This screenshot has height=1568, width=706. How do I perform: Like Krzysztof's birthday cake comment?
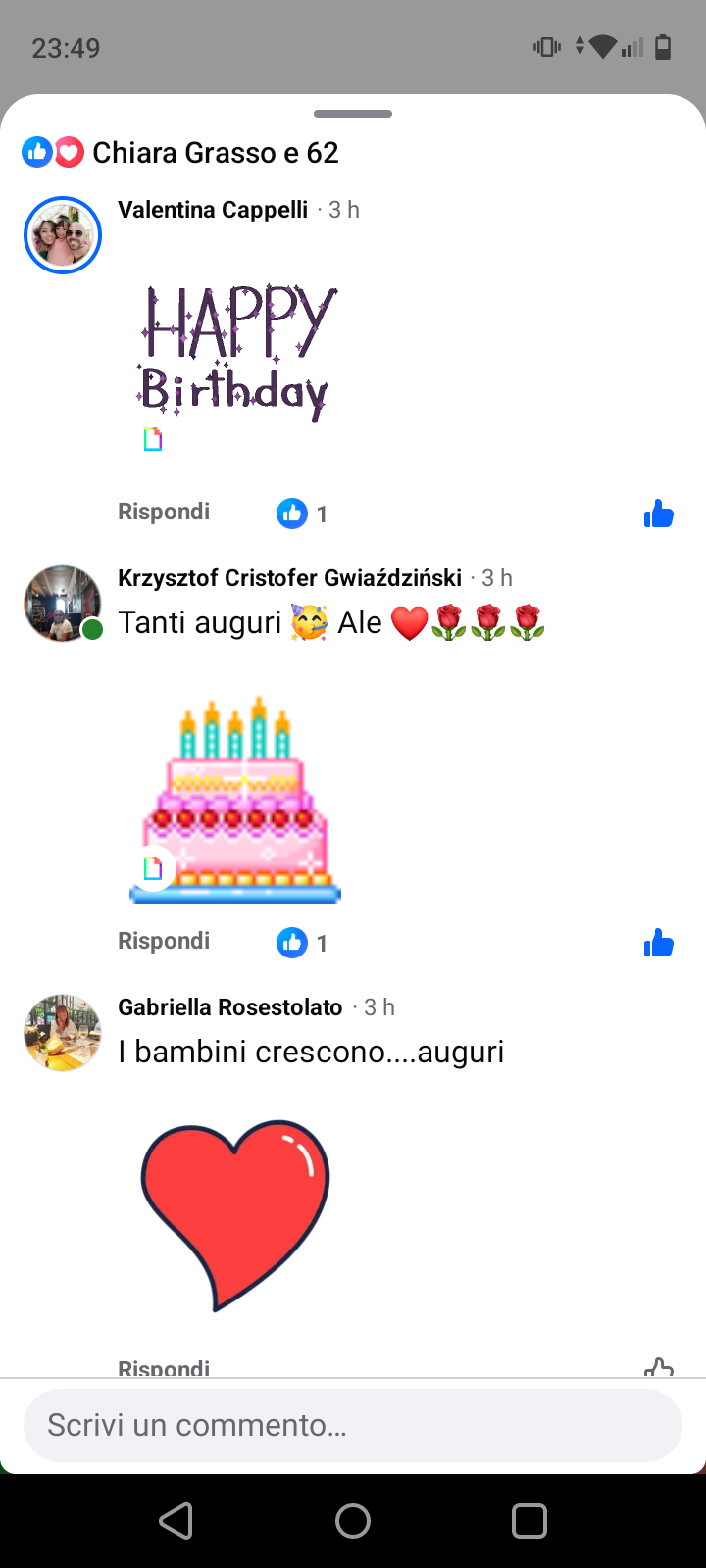(x=658, y=943)
